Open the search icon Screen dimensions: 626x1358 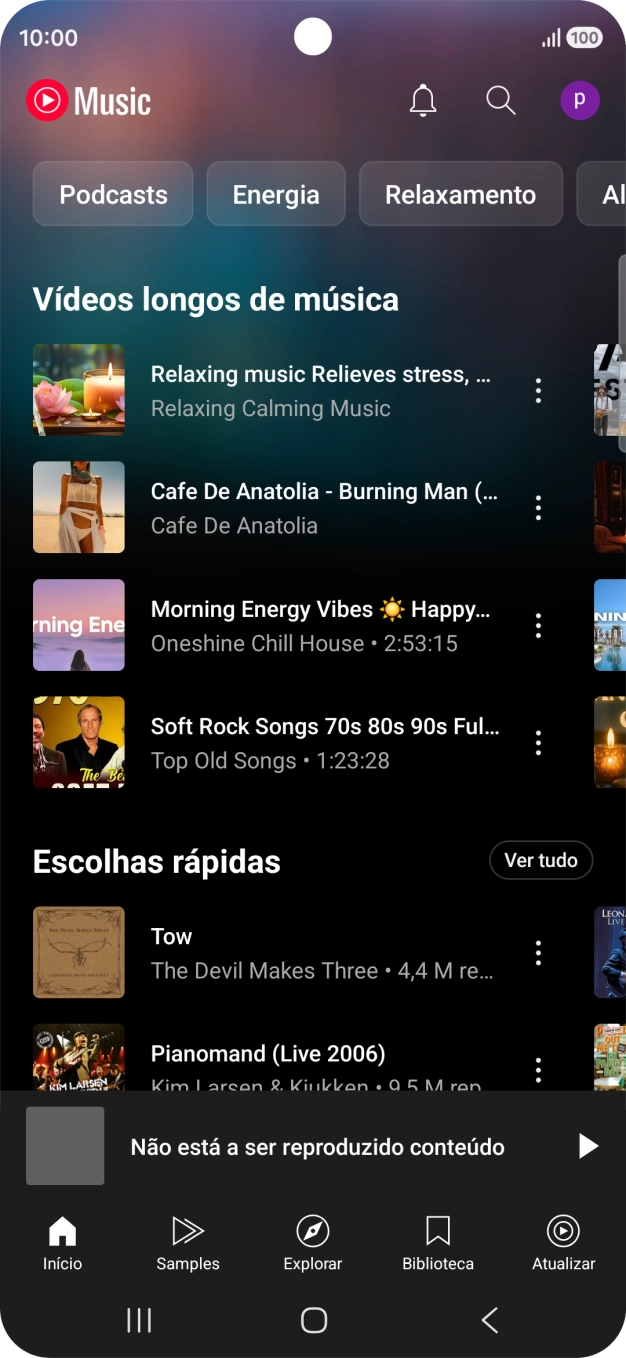(500, 101)
